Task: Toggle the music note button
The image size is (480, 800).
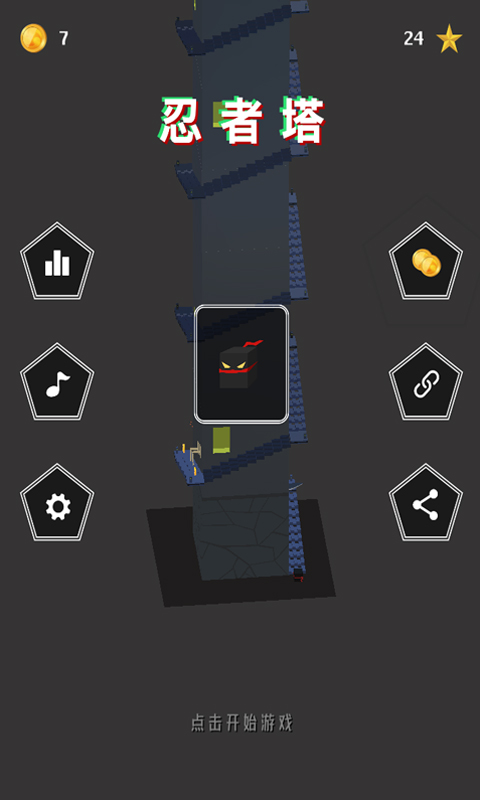Action: coord(57,382)
